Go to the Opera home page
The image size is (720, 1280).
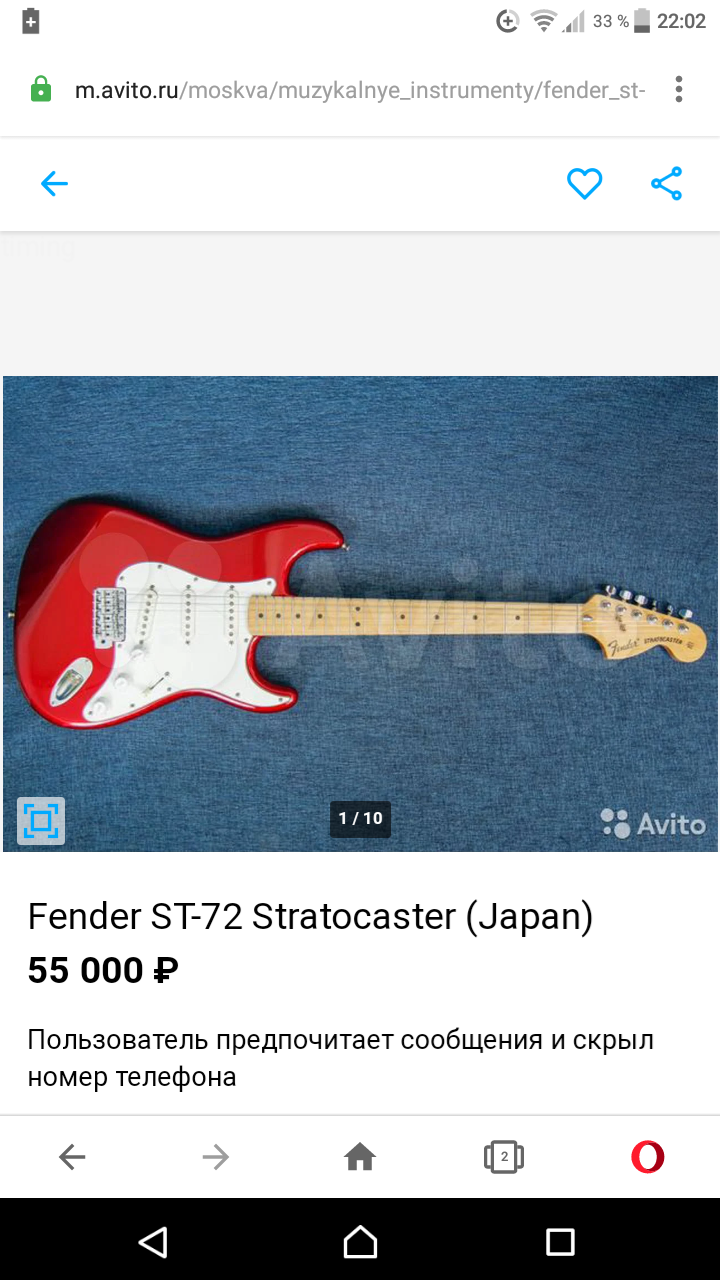360,1157
